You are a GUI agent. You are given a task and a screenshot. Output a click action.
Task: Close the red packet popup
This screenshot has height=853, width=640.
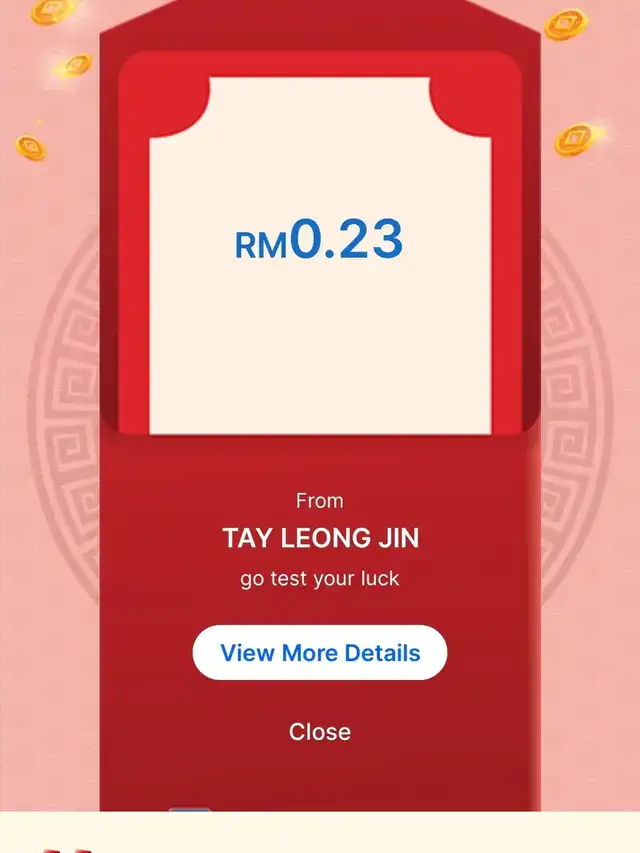(320, 731)
